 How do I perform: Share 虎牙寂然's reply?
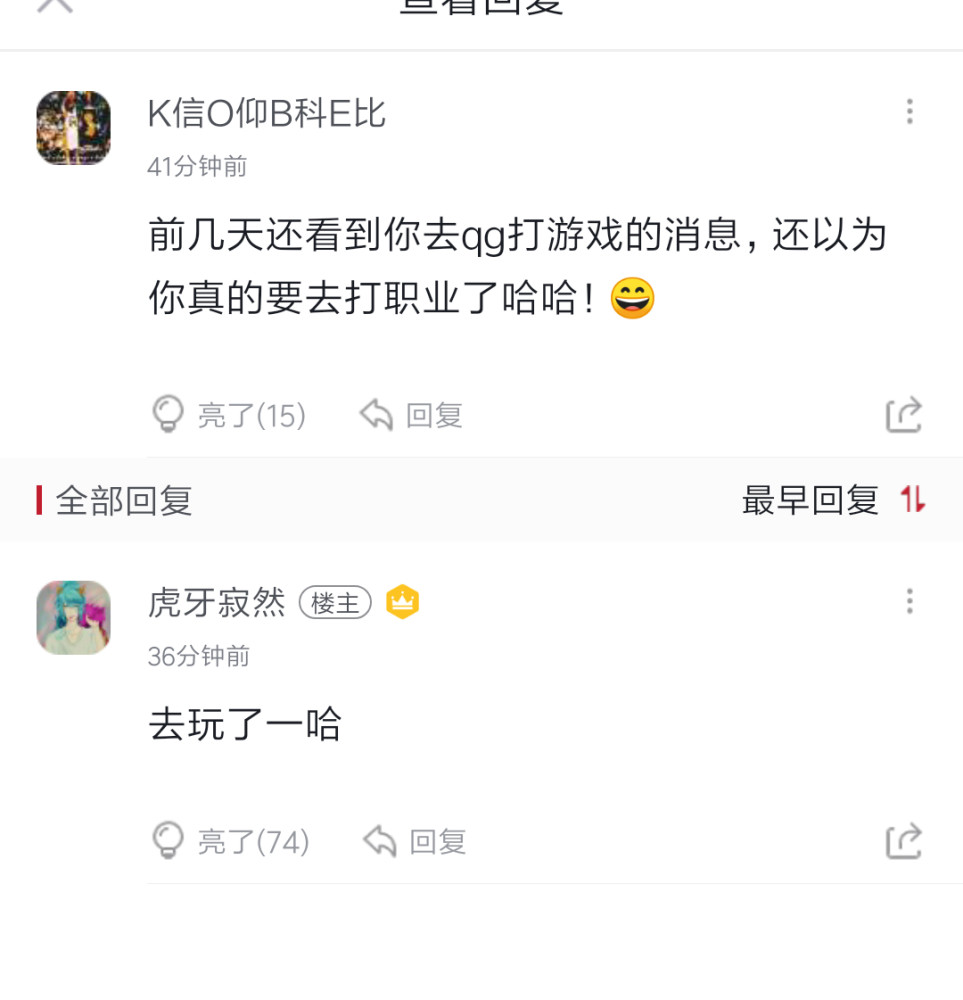[903, 842]
